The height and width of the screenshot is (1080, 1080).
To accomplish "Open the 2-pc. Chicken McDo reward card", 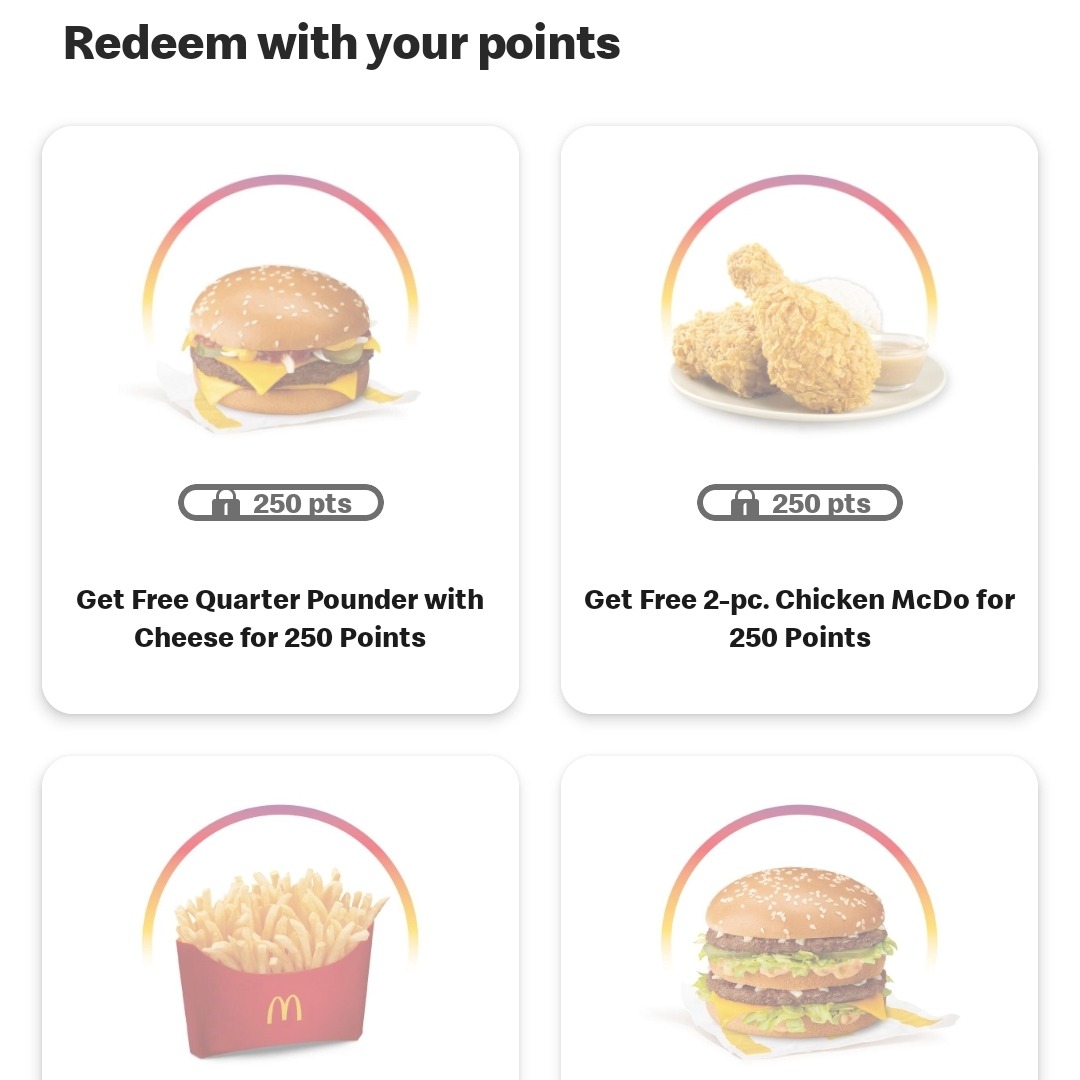I will [799, 420].
